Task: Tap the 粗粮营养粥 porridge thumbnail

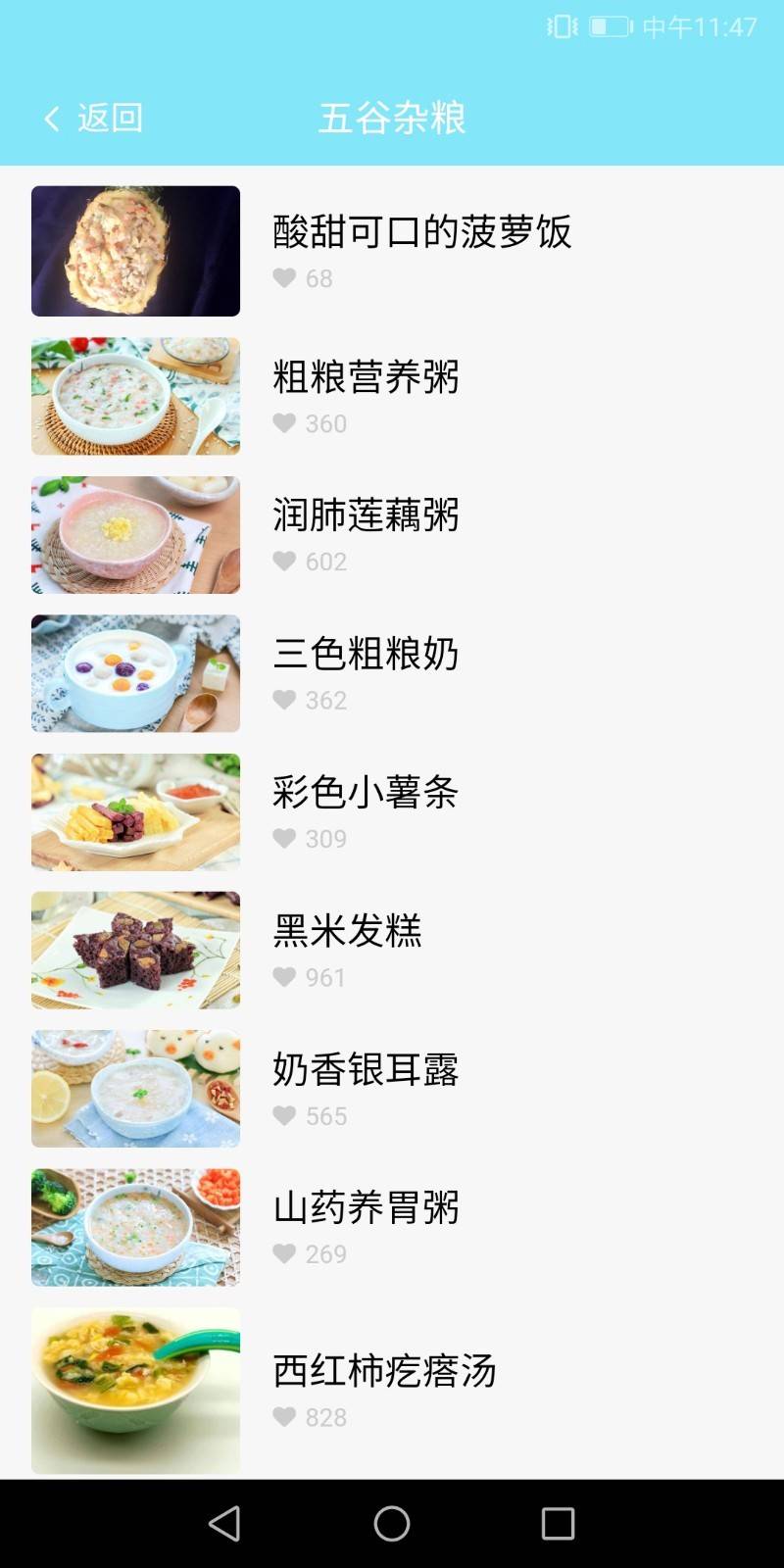Action: click(x=135, y=396)
